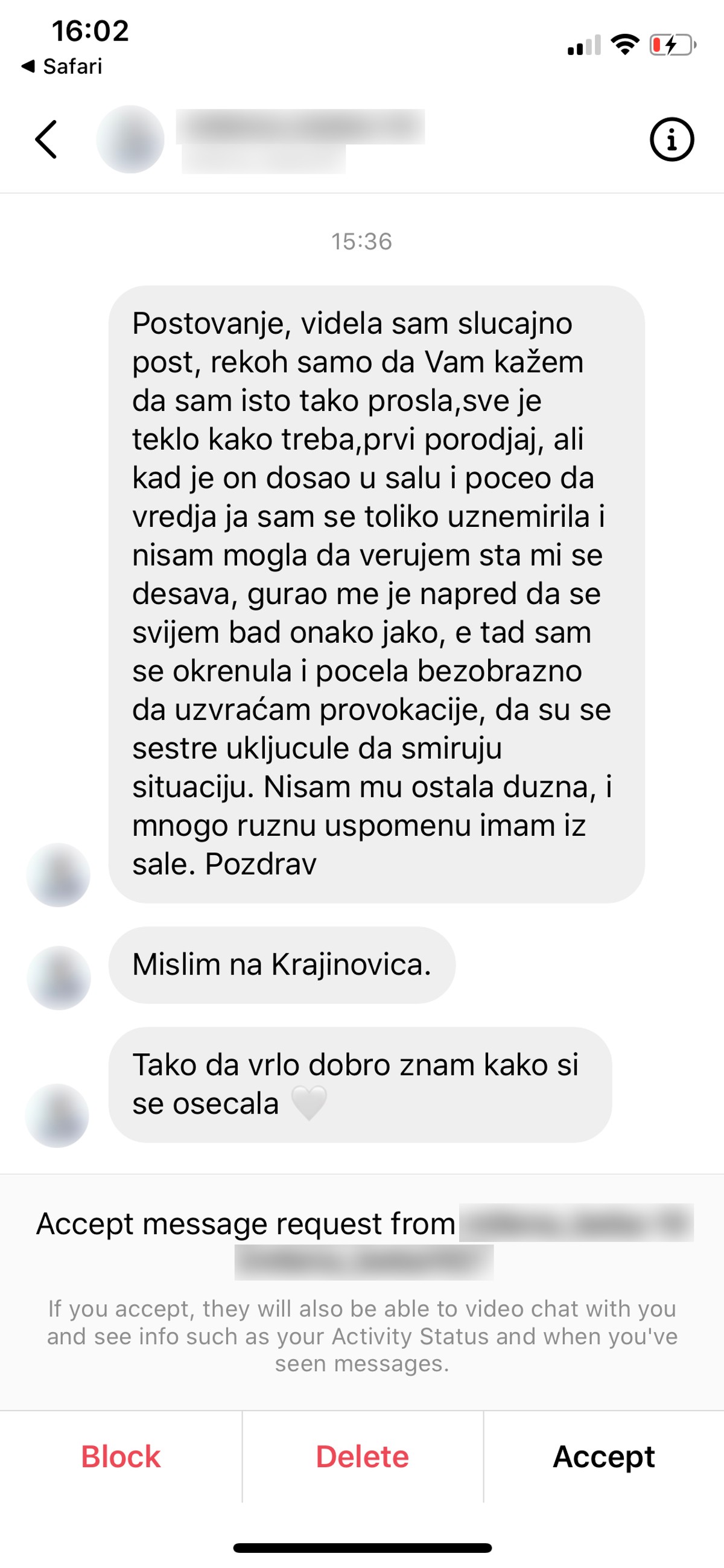
Task: Return to Safari via the status bar link
Action: (x=62, y=66)
